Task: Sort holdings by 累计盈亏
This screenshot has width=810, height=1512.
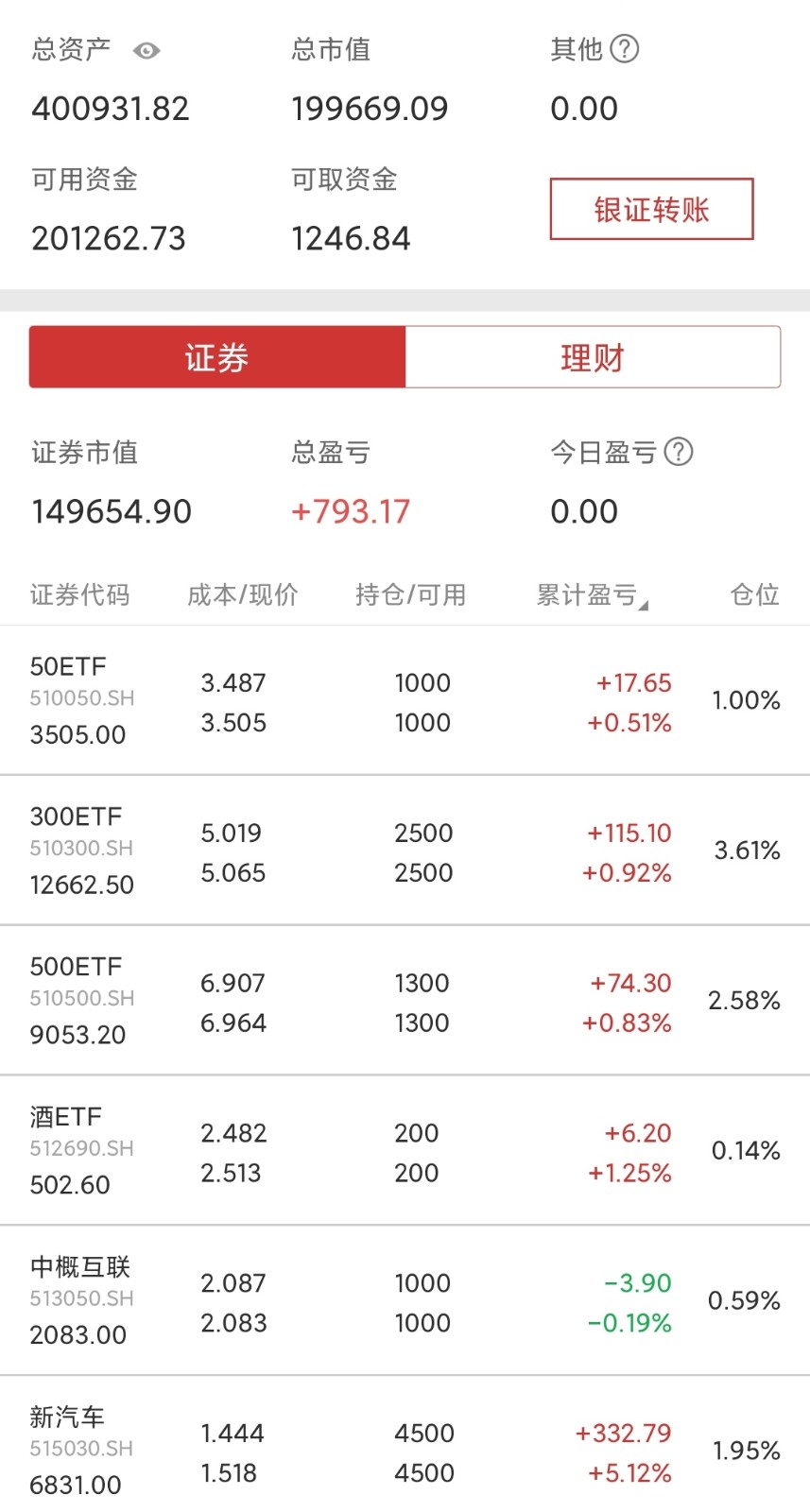Action: coord(593,595)
